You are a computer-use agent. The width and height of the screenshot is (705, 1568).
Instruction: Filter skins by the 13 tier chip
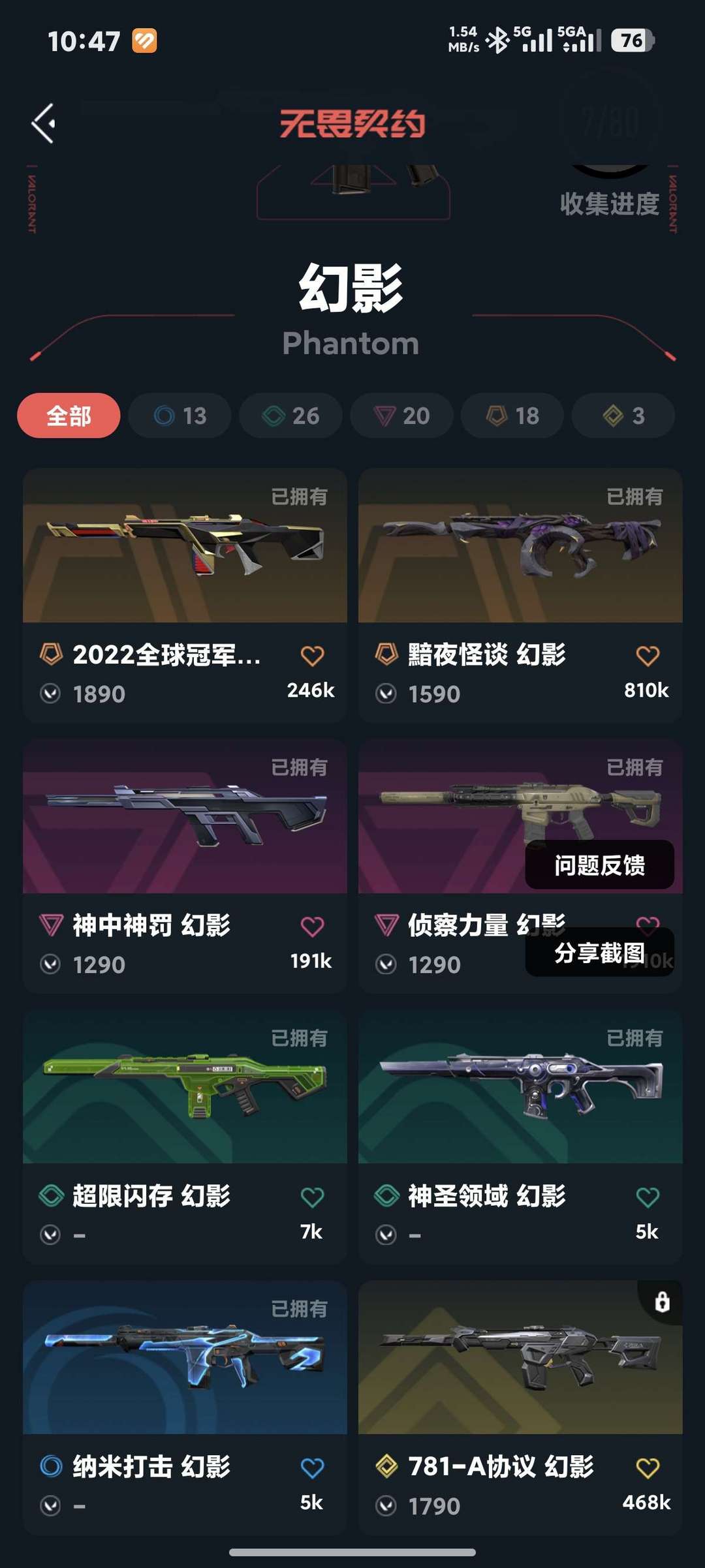tap(180, 416)
